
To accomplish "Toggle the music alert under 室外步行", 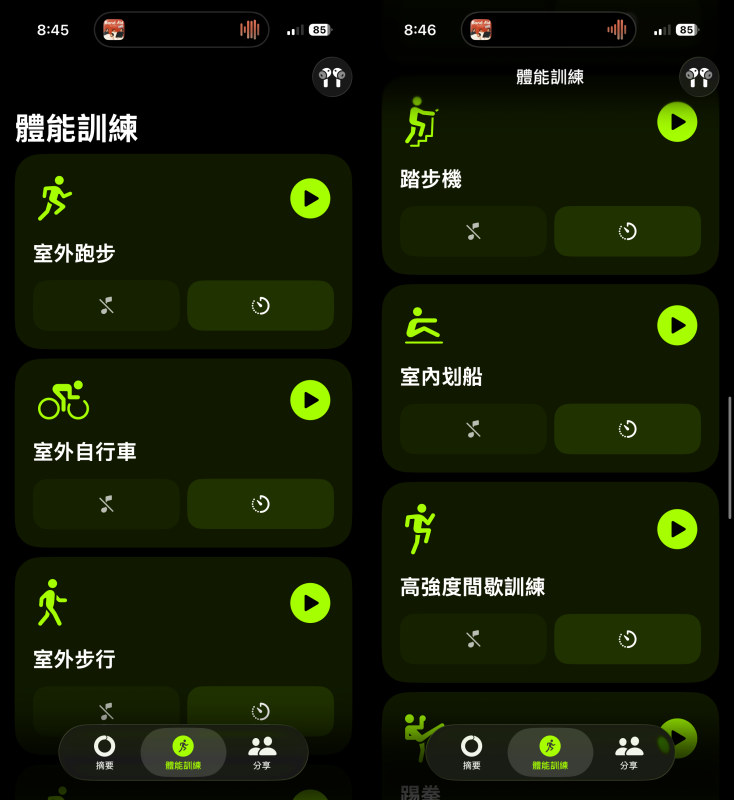I will pyautogui.click(x=106, y=709).
